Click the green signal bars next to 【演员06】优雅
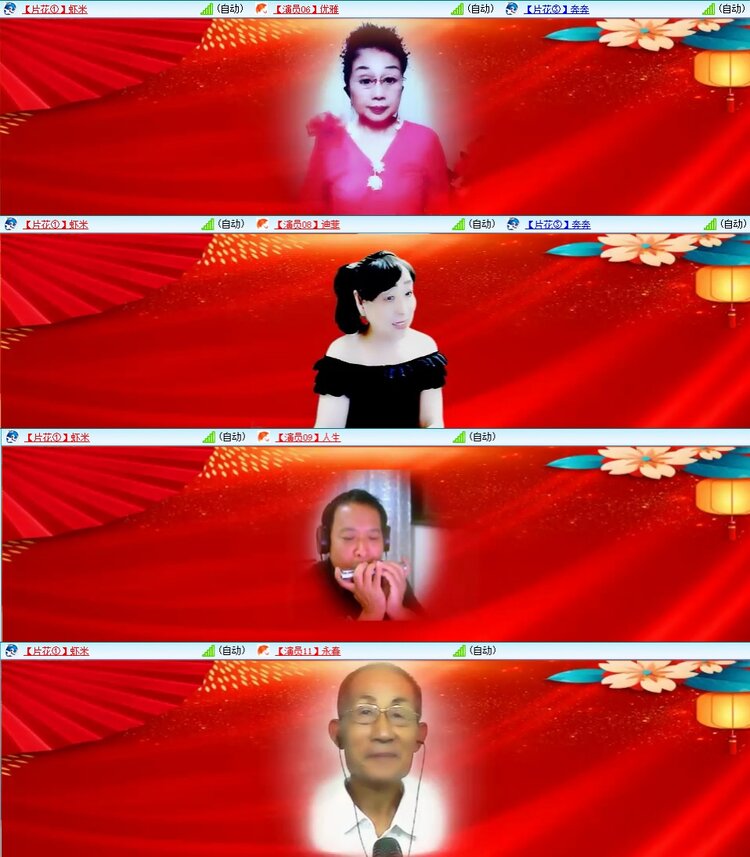750x857 pixels. [456, 8]
